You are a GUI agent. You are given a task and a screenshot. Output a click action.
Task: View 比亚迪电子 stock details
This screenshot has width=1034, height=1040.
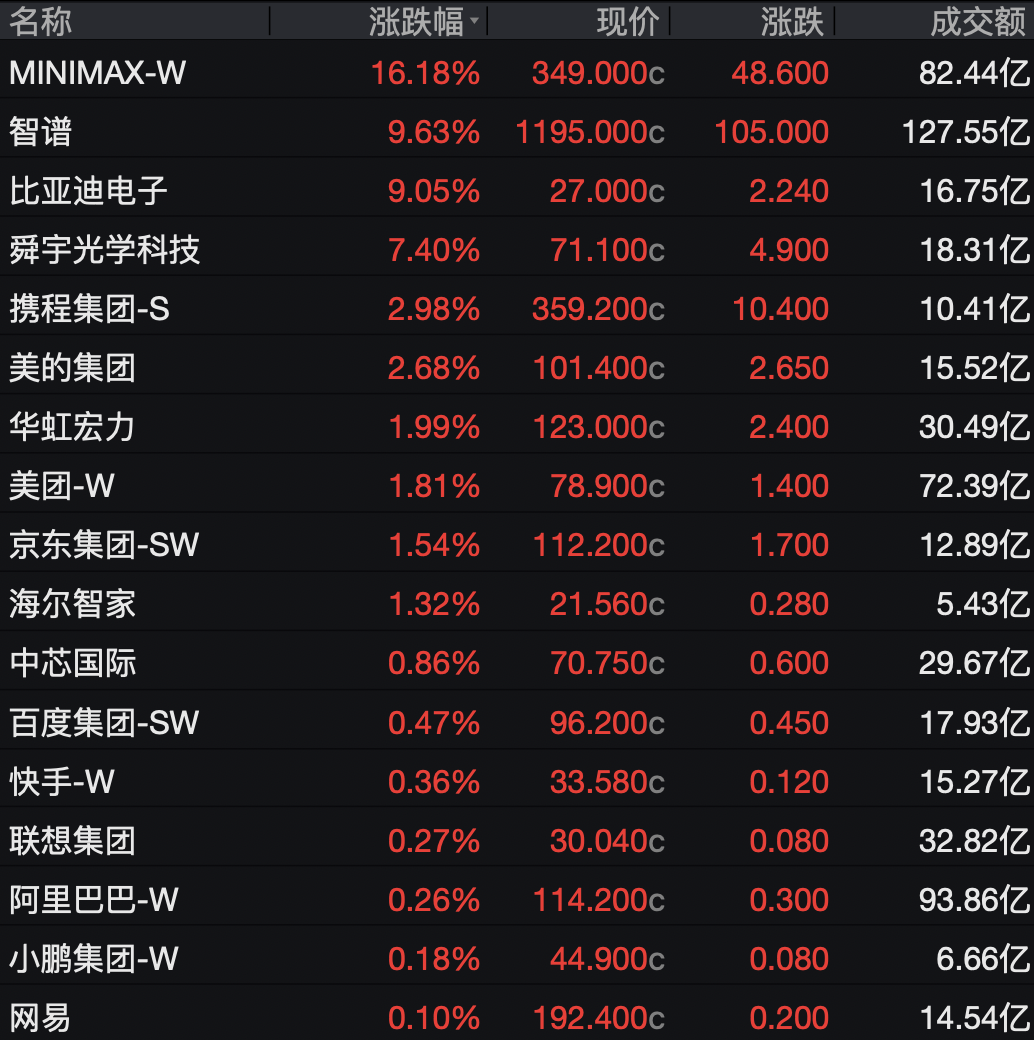517,190
